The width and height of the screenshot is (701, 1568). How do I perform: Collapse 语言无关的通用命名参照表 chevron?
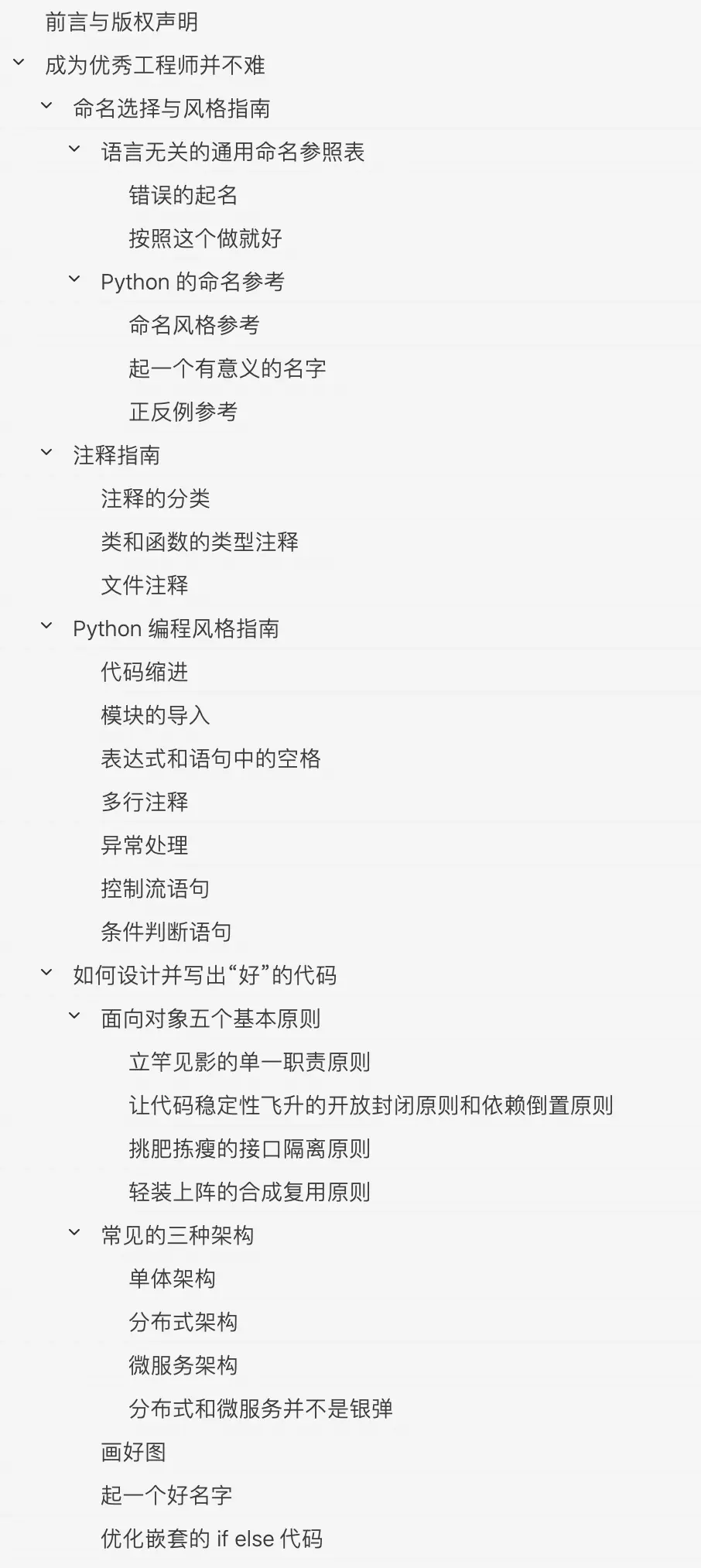pos(75,149)
